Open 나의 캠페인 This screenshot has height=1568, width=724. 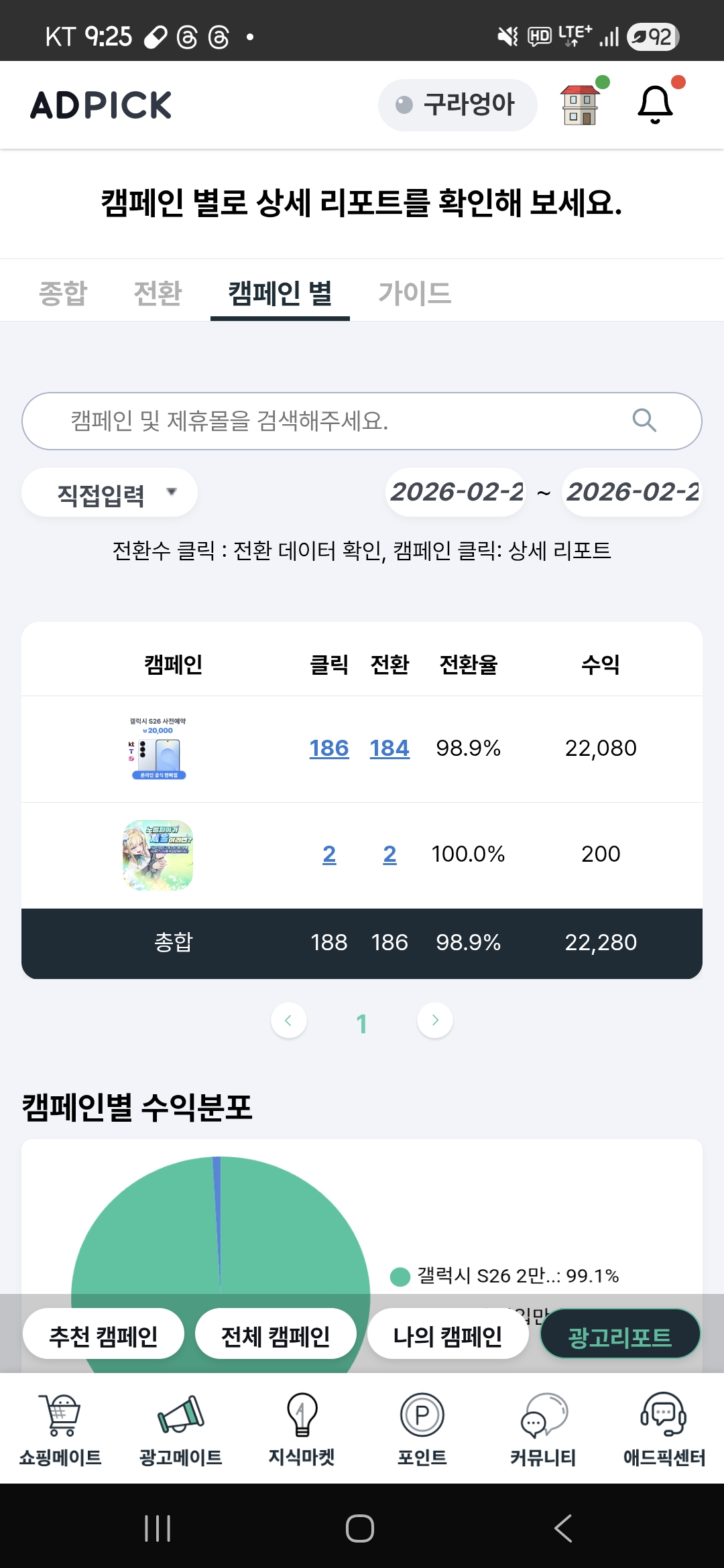point(448,1337)
